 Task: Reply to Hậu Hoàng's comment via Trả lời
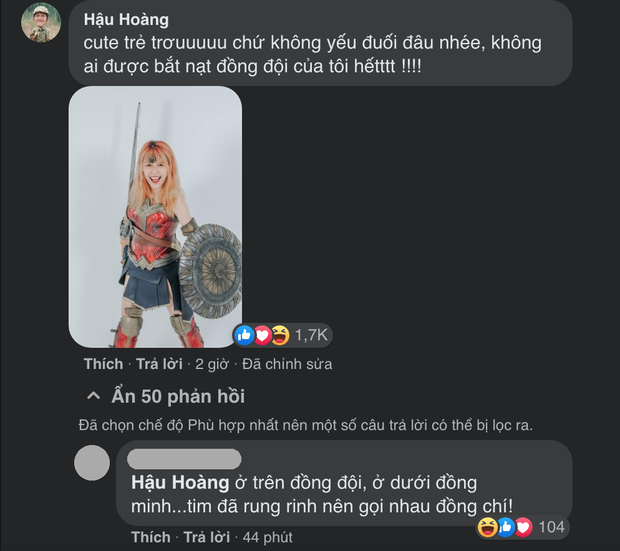coord(160,364)
